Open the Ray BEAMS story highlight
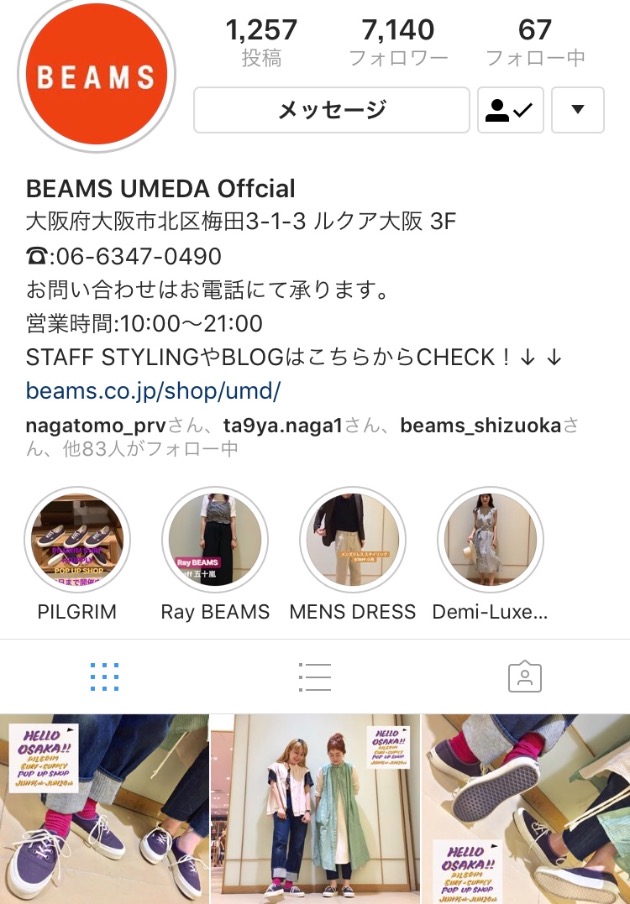630x904 pixels. tap(215, 541)
